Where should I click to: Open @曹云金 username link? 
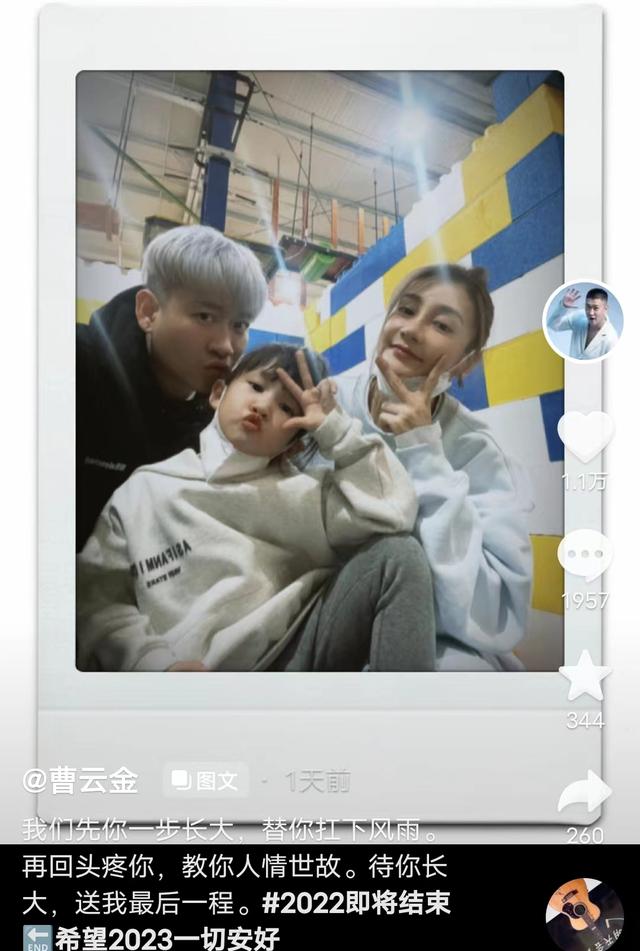click(80, 781)
